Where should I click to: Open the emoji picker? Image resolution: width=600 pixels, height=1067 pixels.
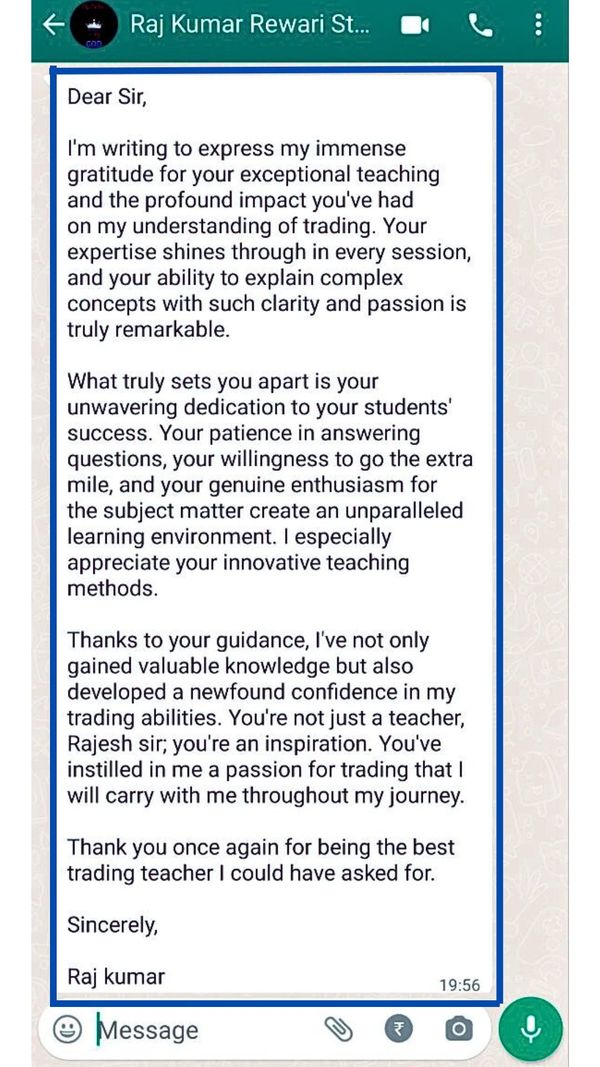67,1028
